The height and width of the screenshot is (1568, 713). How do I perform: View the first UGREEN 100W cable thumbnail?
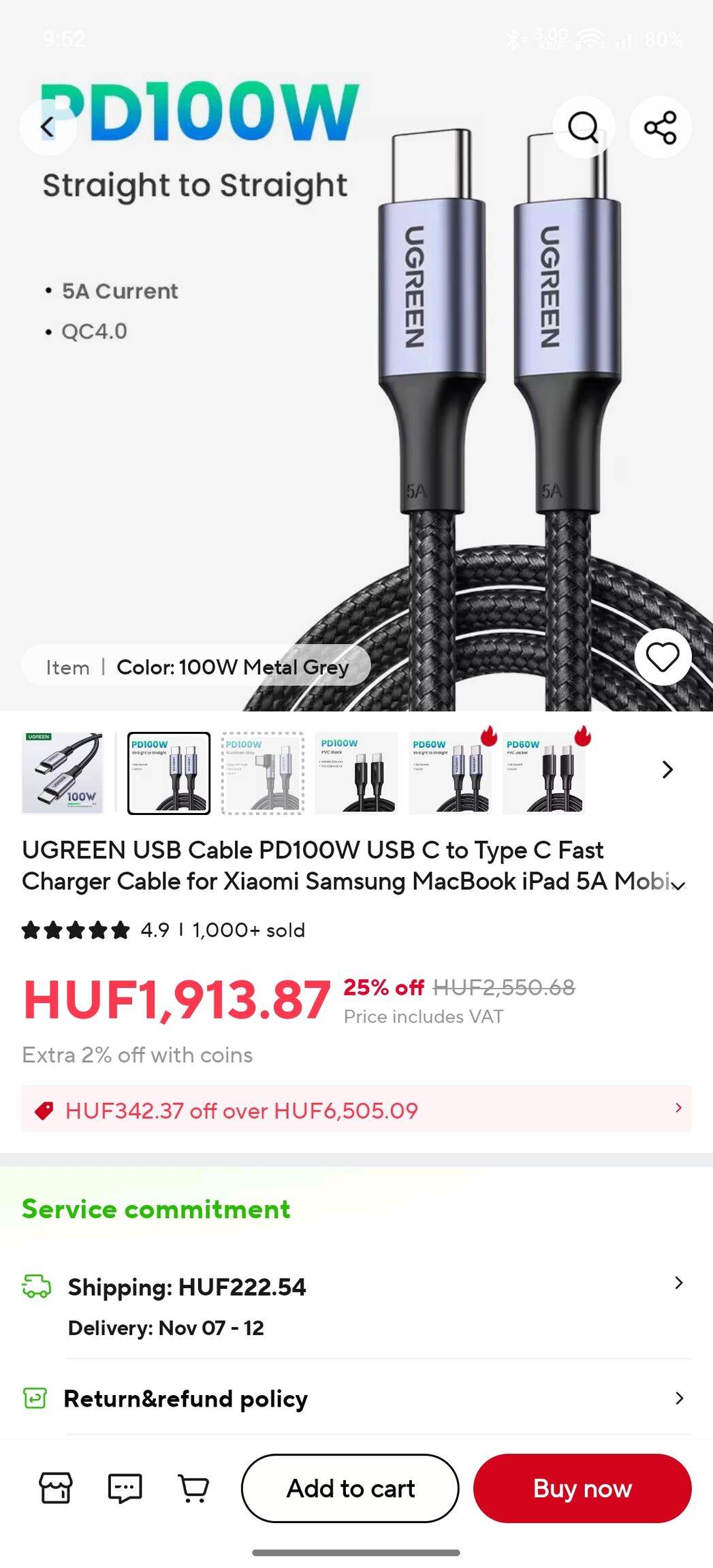[x=63, y=773]
